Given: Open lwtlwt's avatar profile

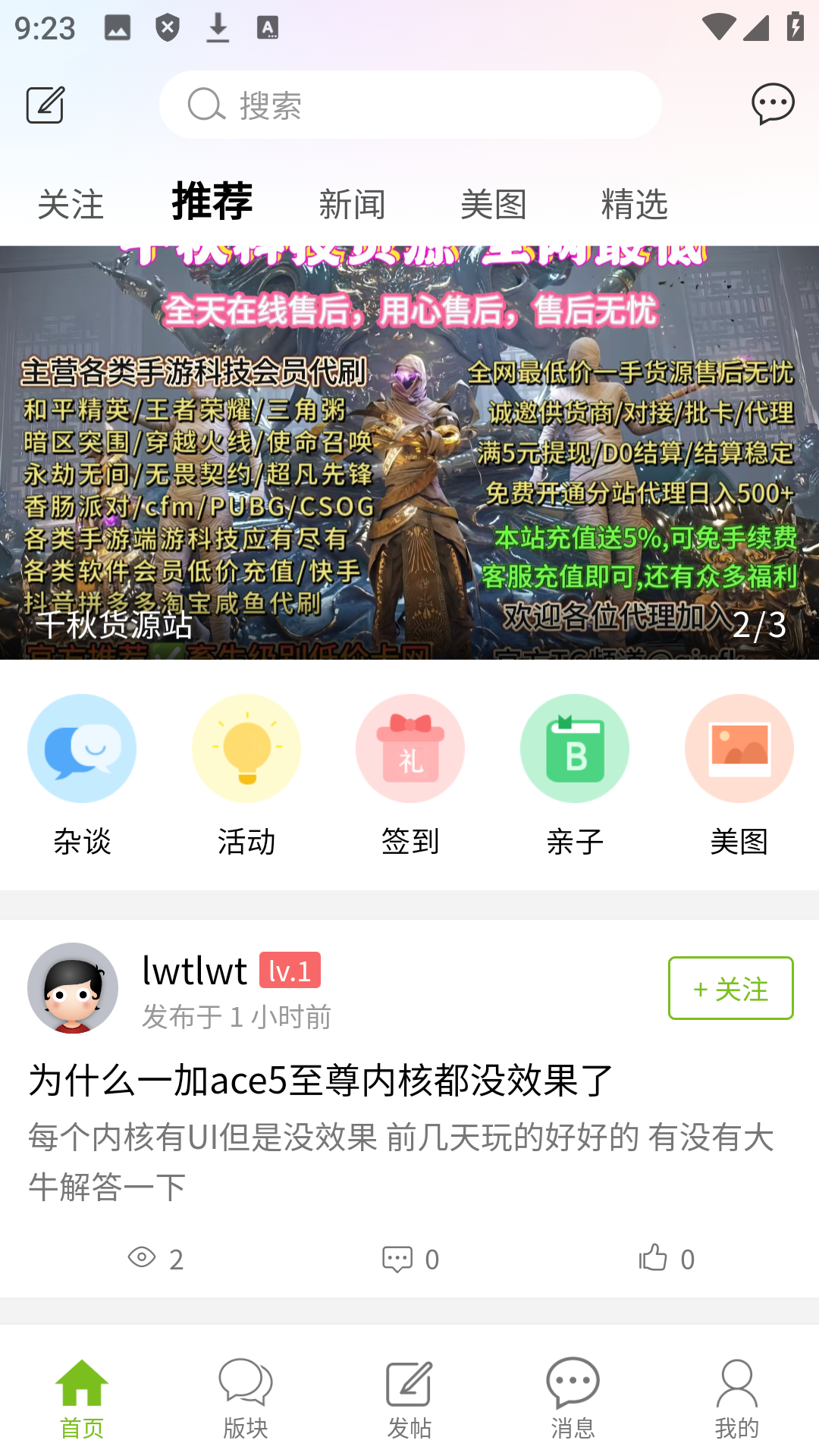Looking at the screenshot, I should pos(73,988).
